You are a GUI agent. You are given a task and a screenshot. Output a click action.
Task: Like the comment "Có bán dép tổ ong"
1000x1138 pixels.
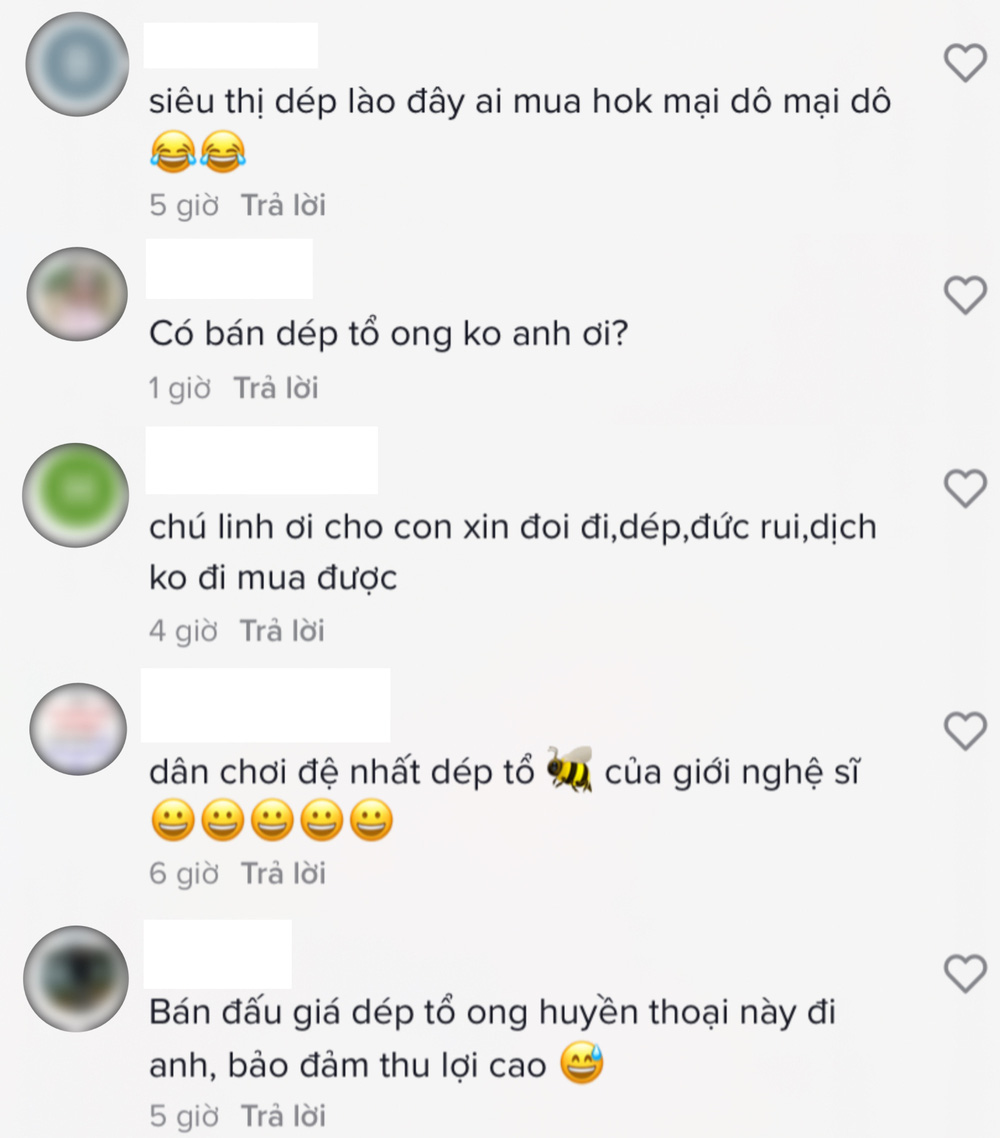coord(965,295)
